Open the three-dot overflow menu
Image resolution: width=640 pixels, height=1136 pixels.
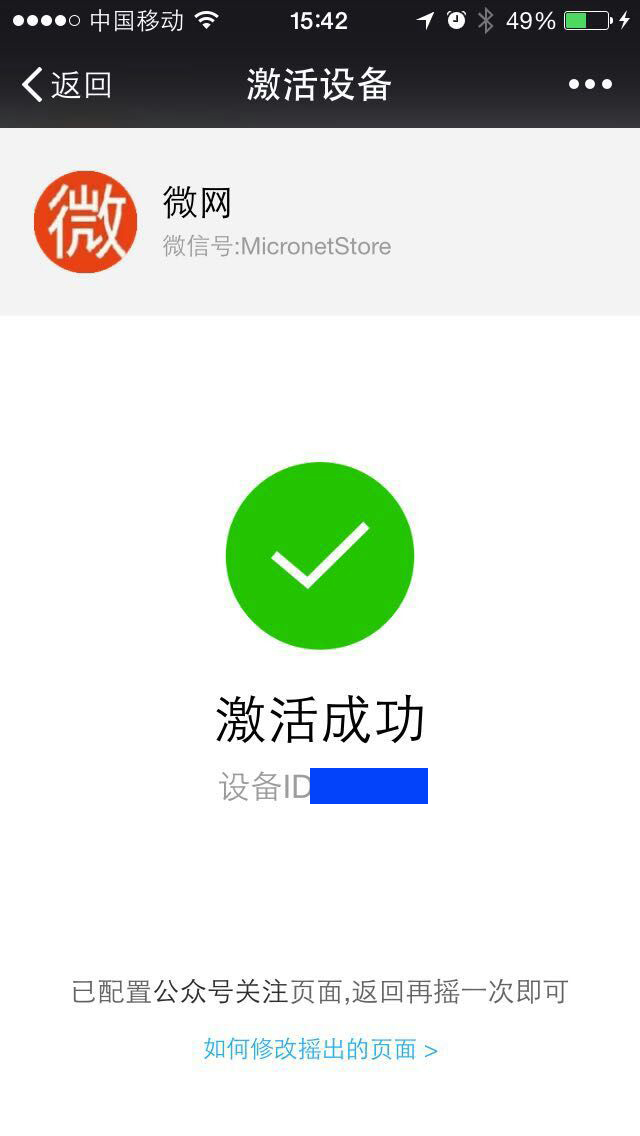(x=590, y=85)
